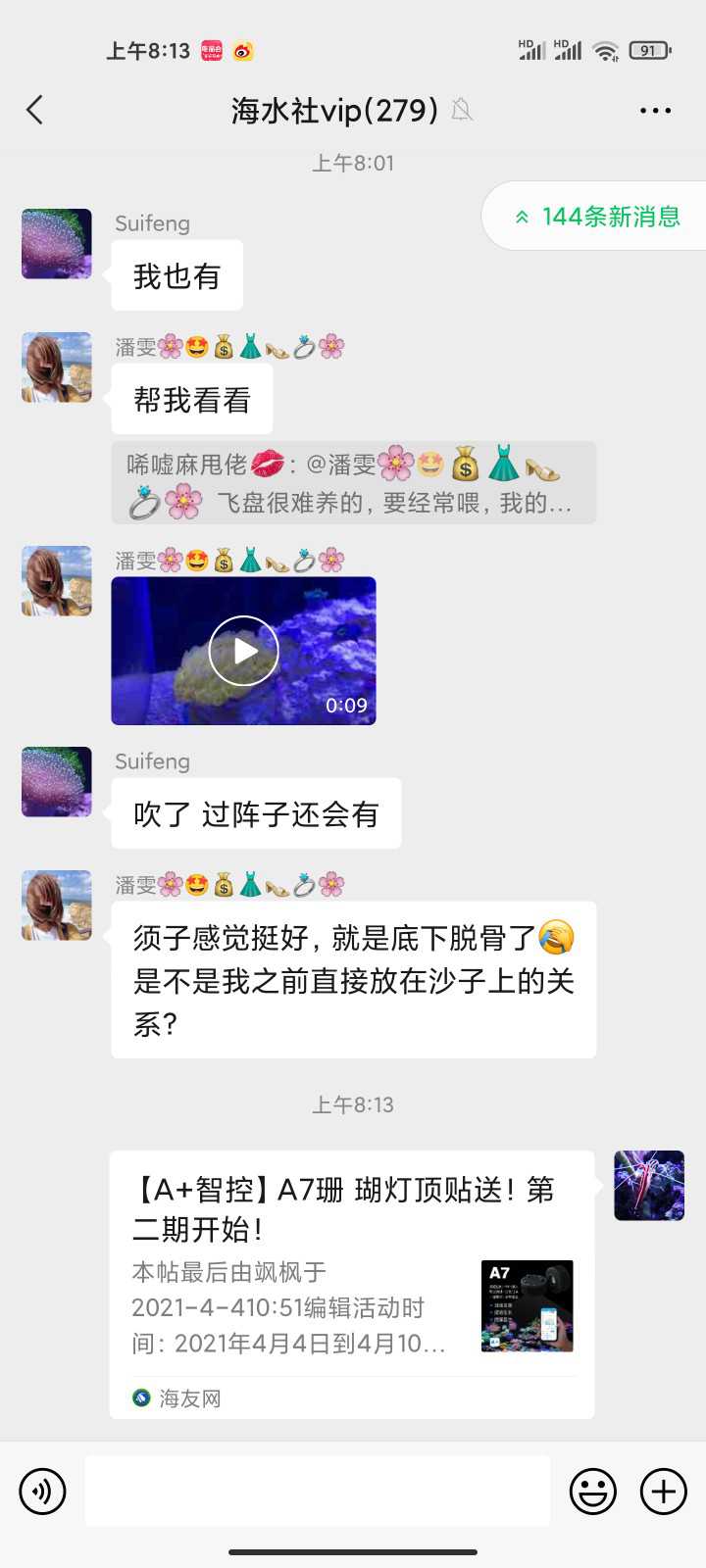Open the chat's three-dot menu
The height and width of the screenshot is (1568, 706).
[x=655, y=111]
